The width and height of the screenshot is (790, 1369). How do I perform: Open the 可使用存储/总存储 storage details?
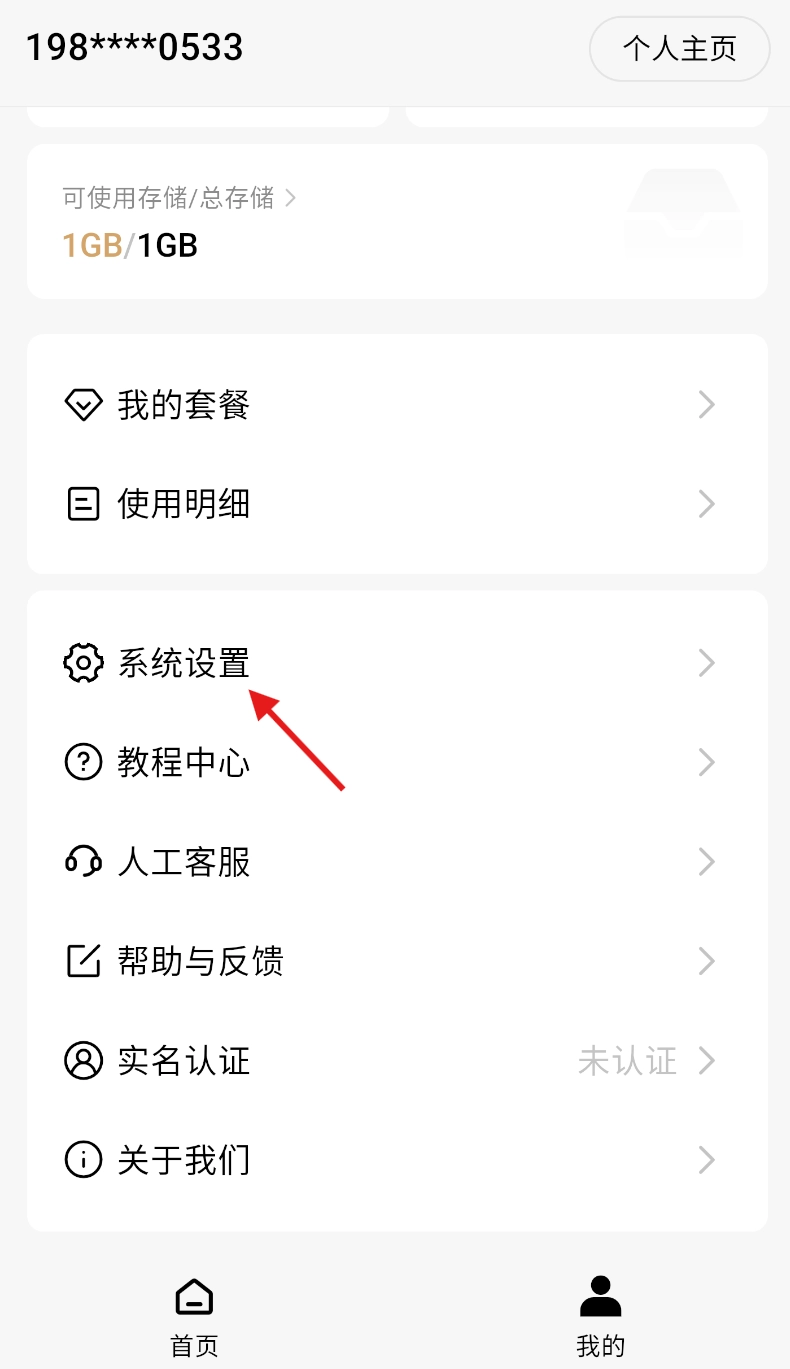[180, 198]
